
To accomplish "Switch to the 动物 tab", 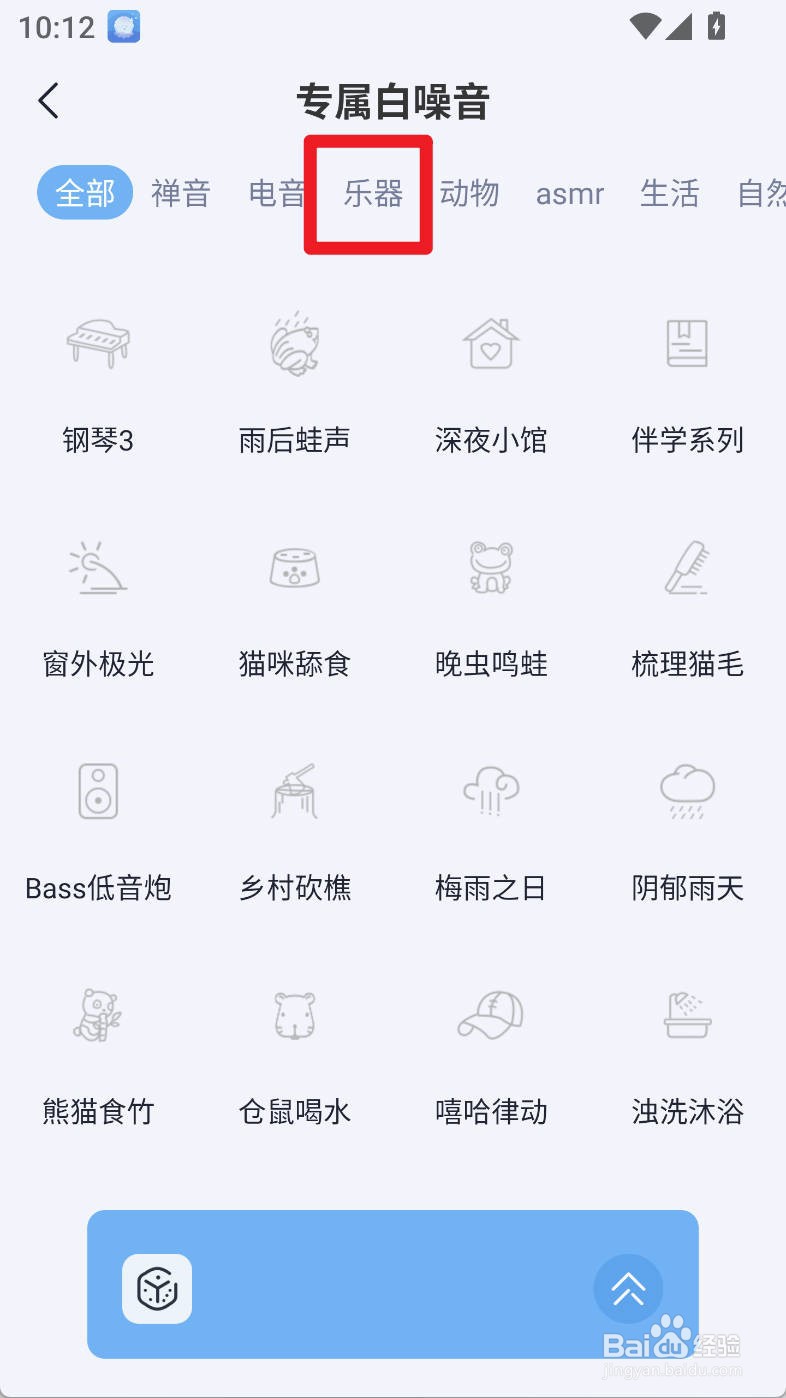I will (469, 193).
